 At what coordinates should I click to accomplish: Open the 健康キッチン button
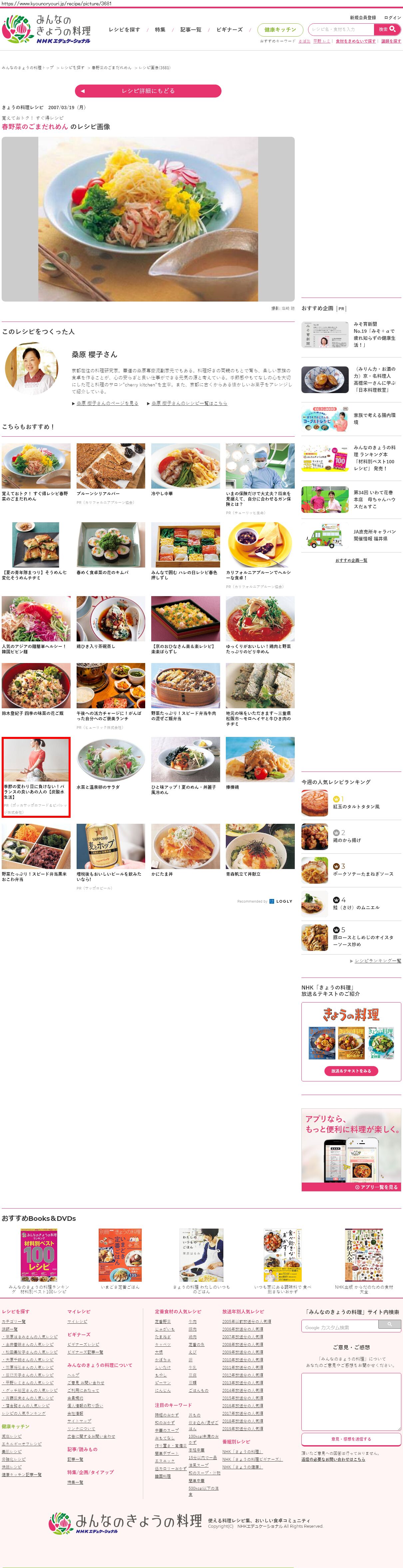pyautogui.click(x=280, y=29)
